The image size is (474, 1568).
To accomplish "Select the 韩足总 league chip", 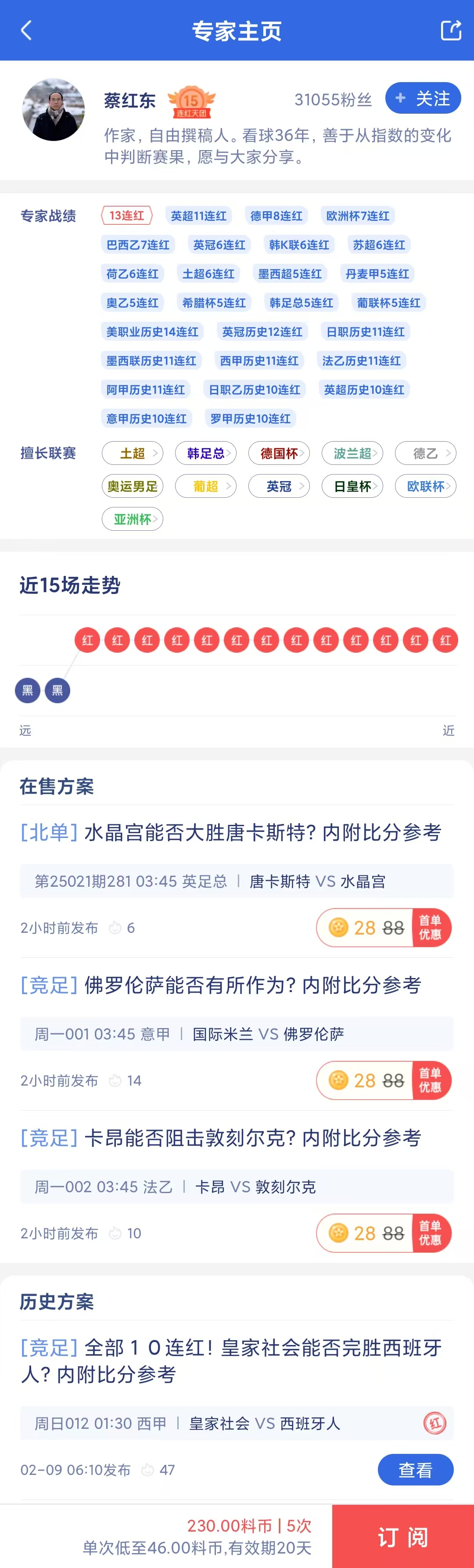I will click(206, 453).
